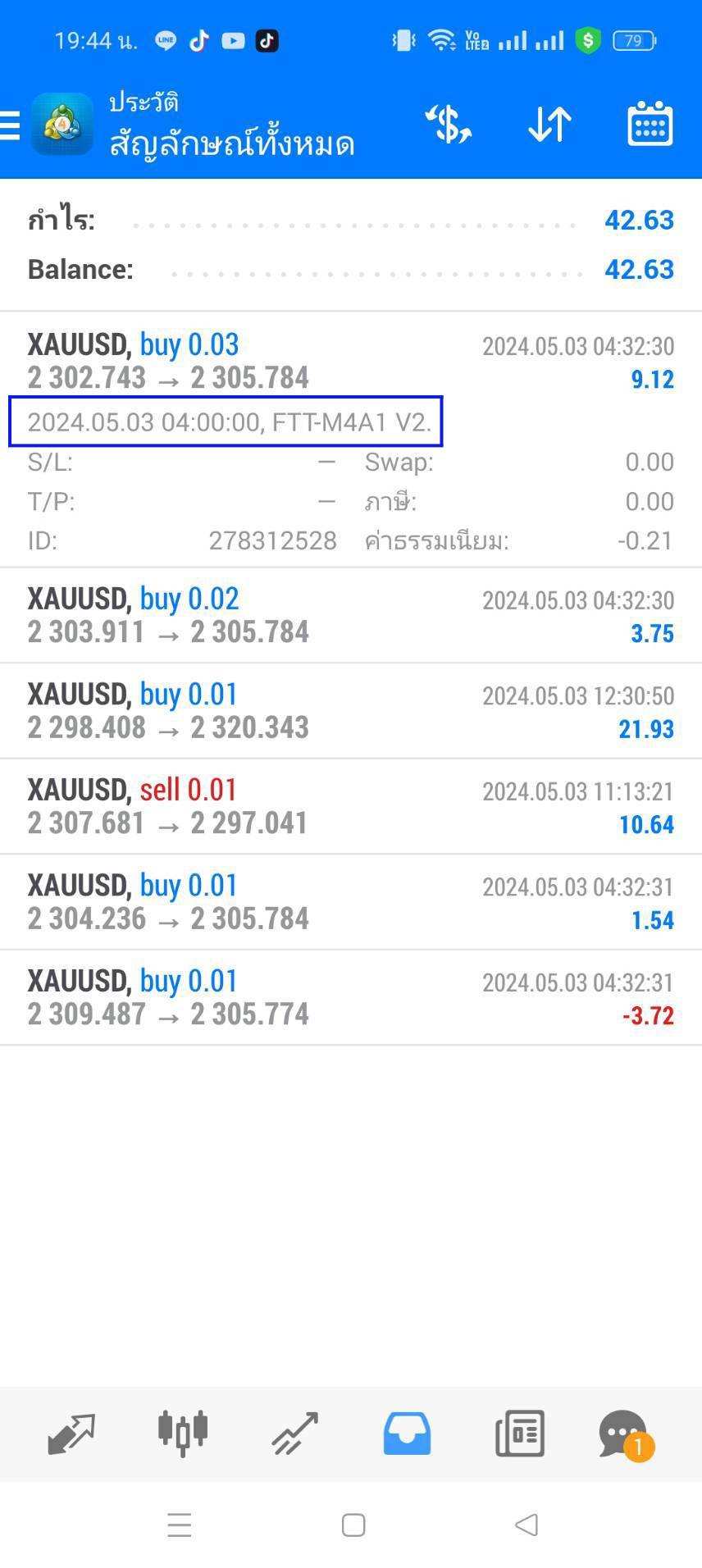Viewport: 702px width, 1568px height.
Task: Collapse the XAUUSD buy 0.03 trade
Action: point(351,361)
